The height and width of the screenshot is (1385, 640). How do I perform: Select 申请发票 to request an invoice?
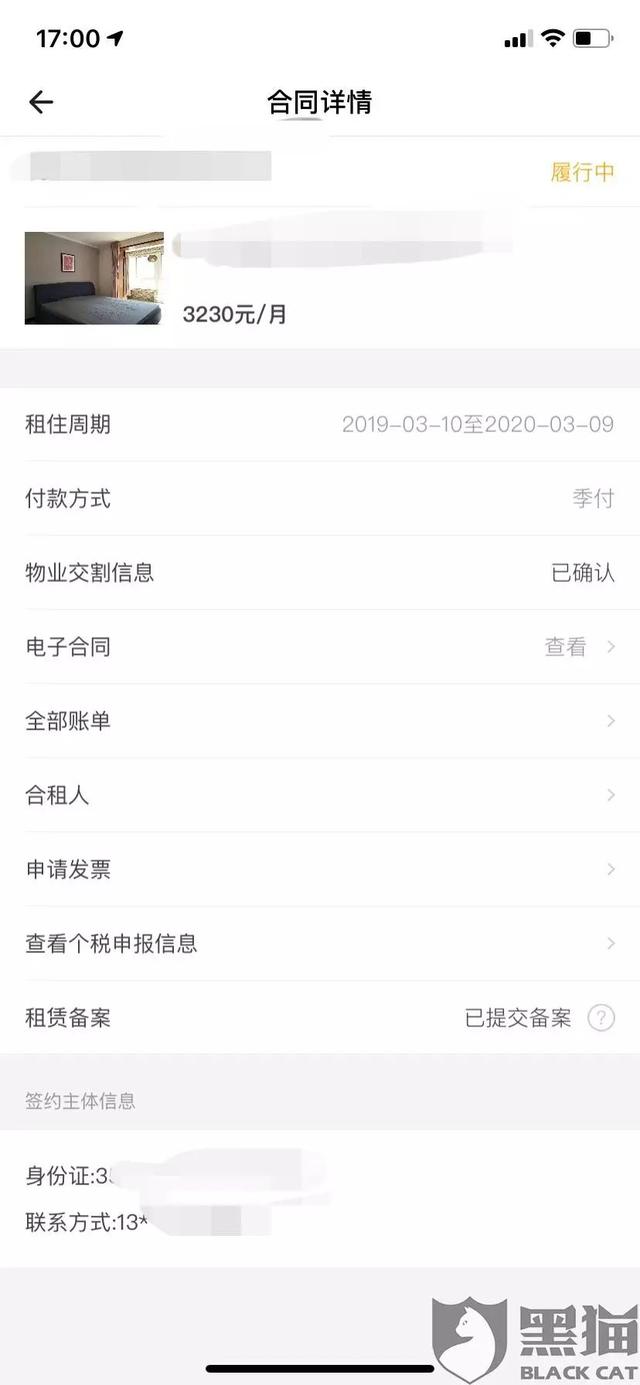point(320,869)
